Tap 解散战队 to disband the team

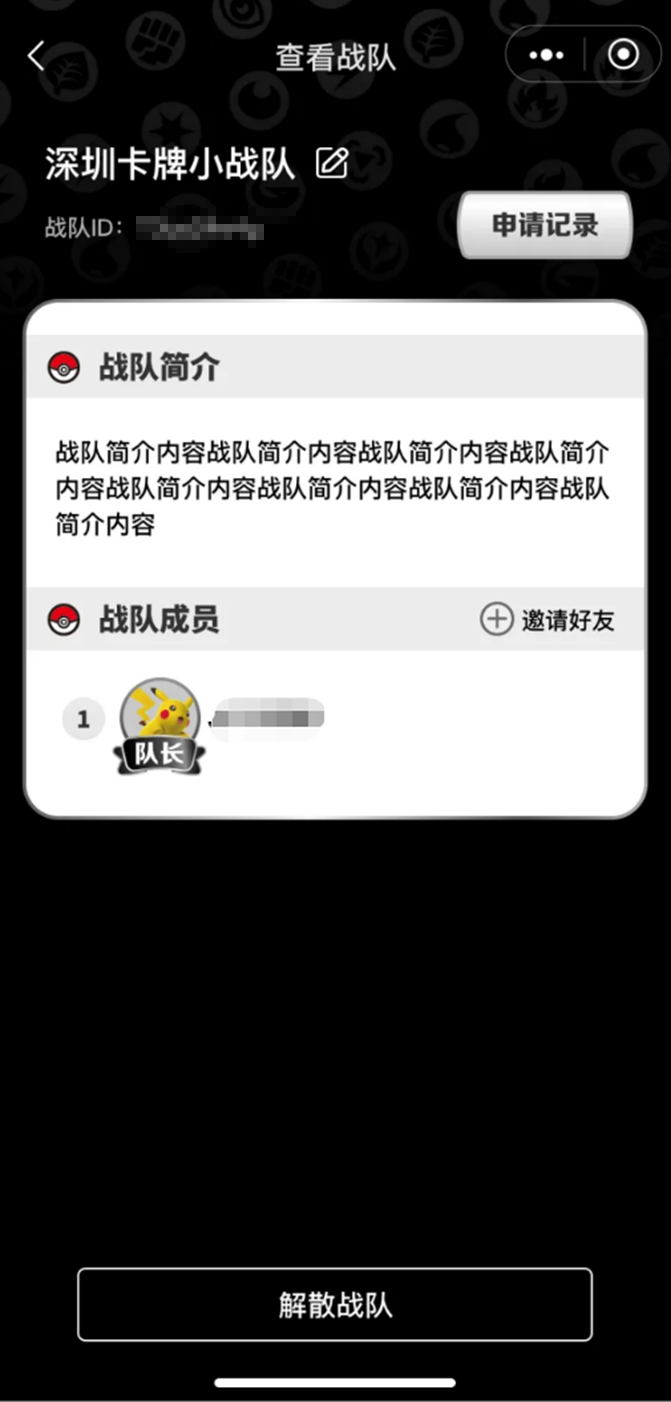pos(335,1304)
